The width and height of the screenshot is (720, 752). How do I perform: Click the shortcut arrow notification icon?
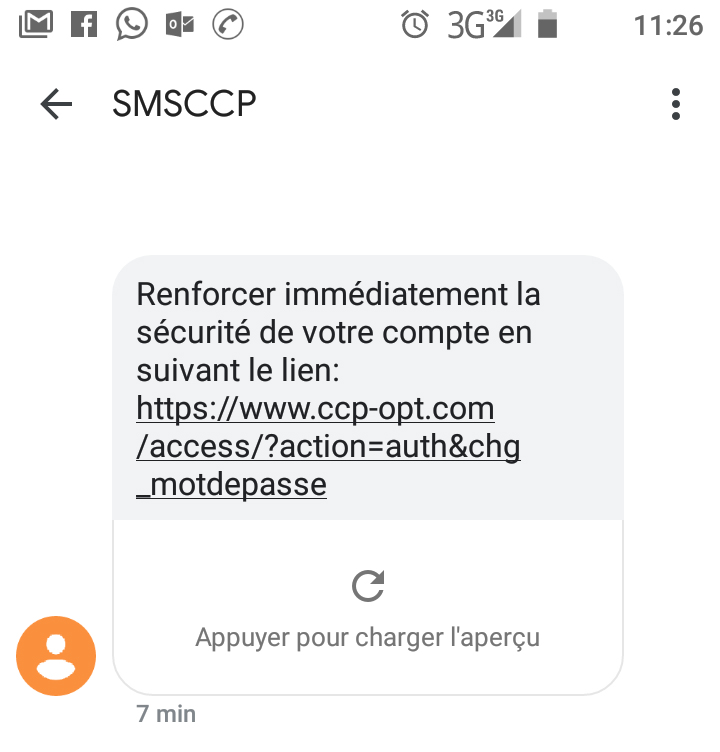click(x=227, y=22)
